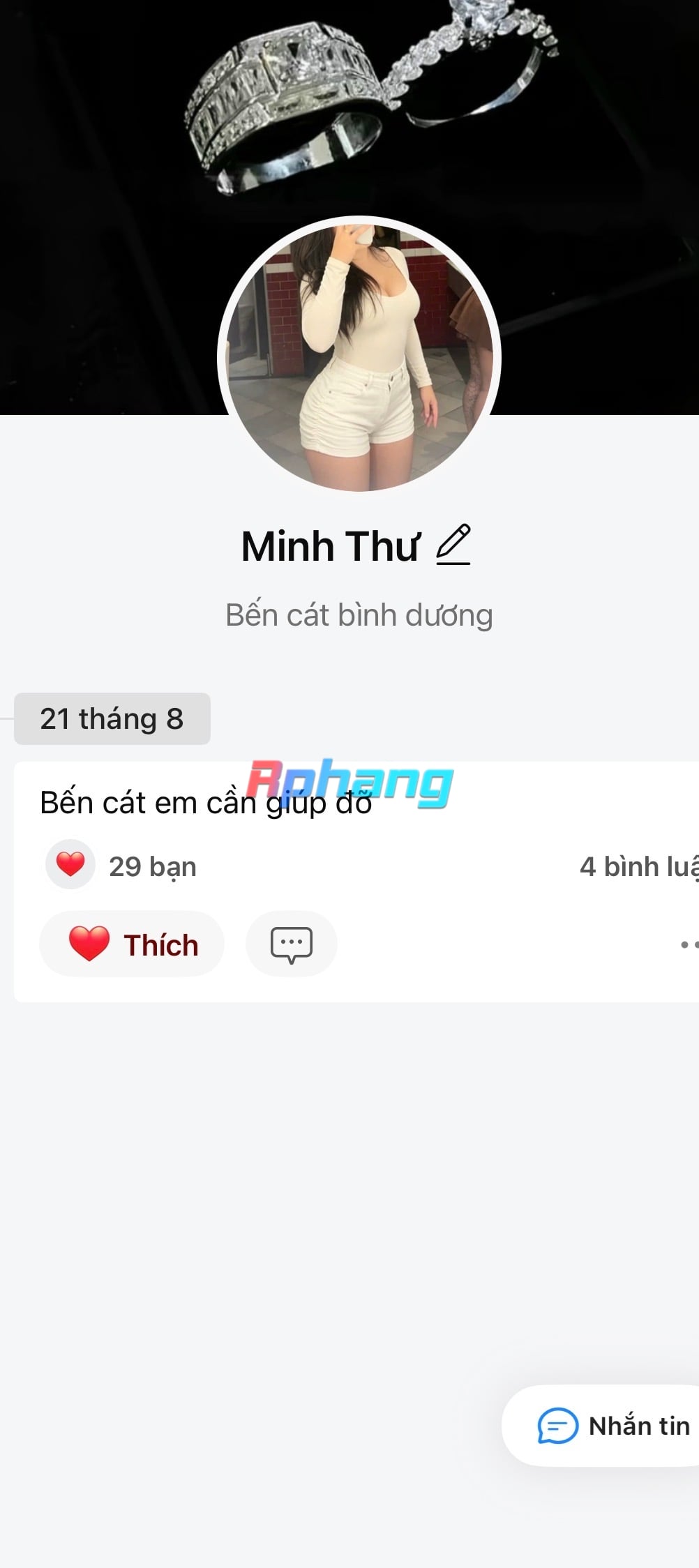This screenshot has width=699, height=1568.
Task: Open the post's three-dot overflow menu
Action: 689,944
